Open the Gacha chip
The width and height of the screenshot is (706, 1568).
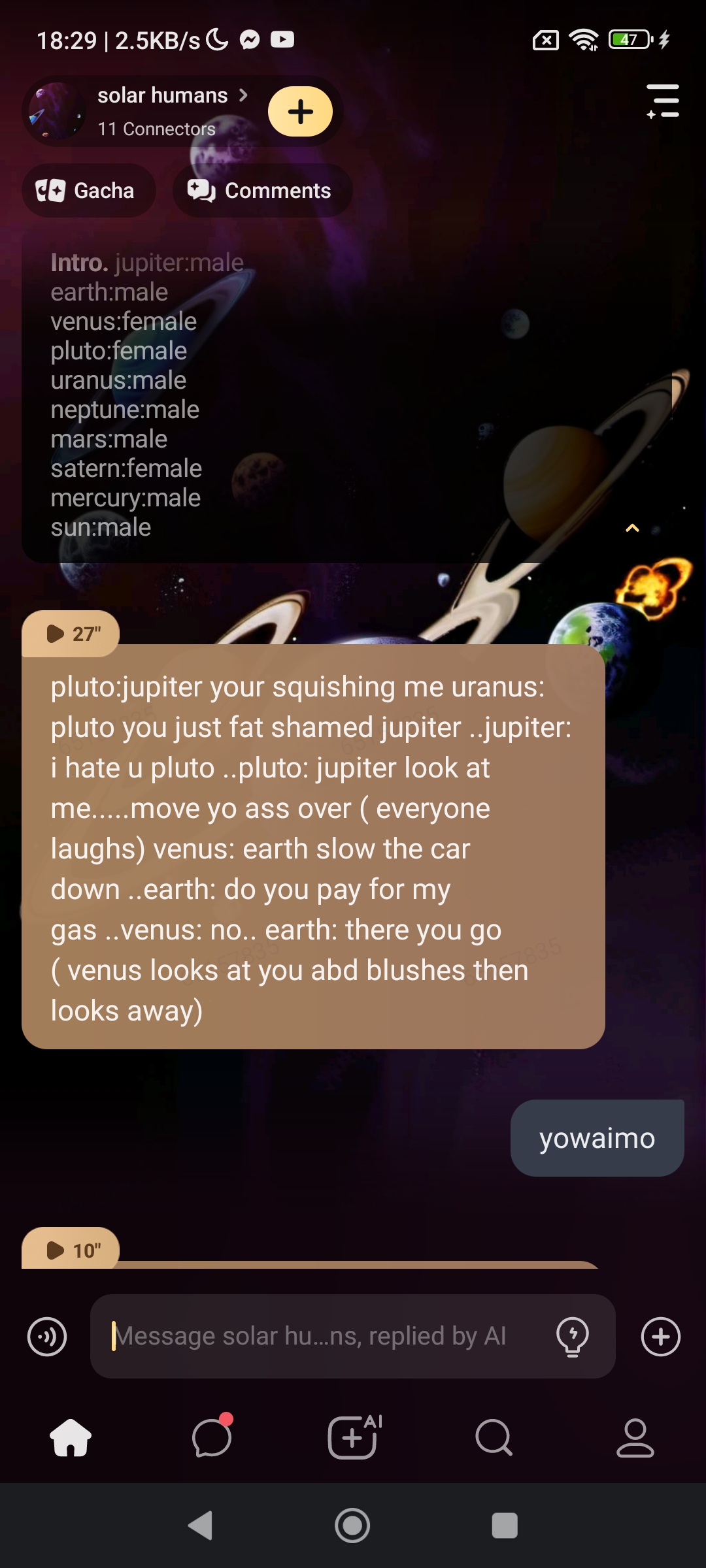tap(88, 191)
